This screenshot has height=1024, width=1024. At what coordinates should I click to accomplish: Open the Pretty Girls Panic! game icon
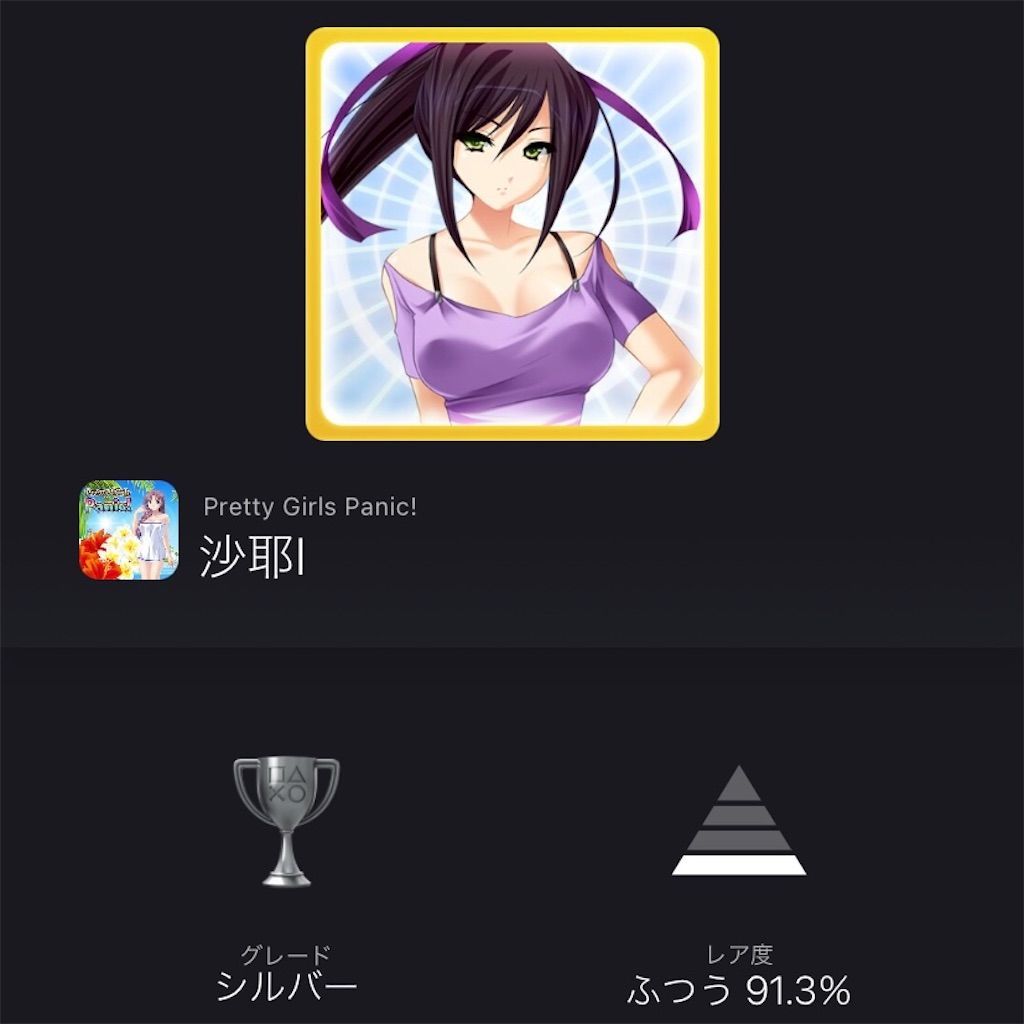coord(129,530)
